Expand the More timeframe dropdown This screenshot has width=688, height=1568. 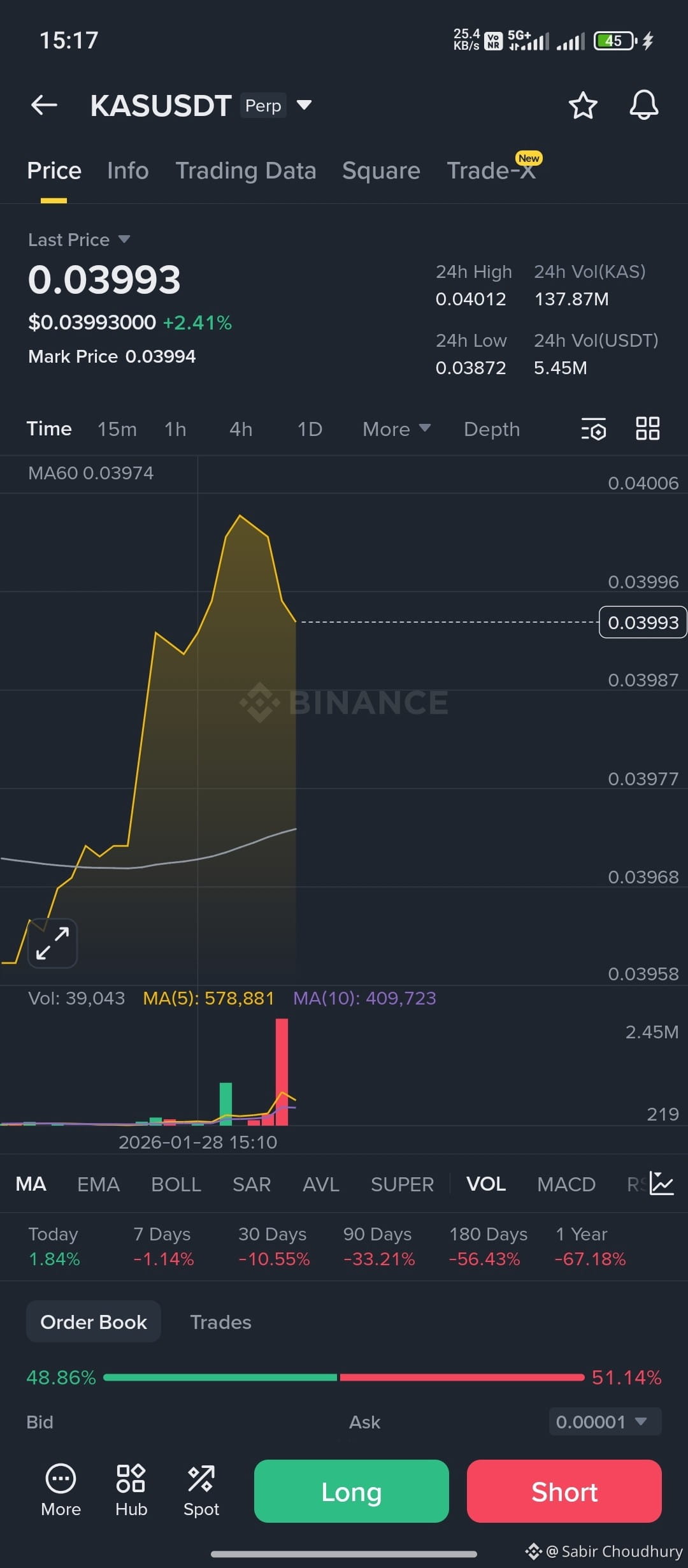click(x=395, y=429)
